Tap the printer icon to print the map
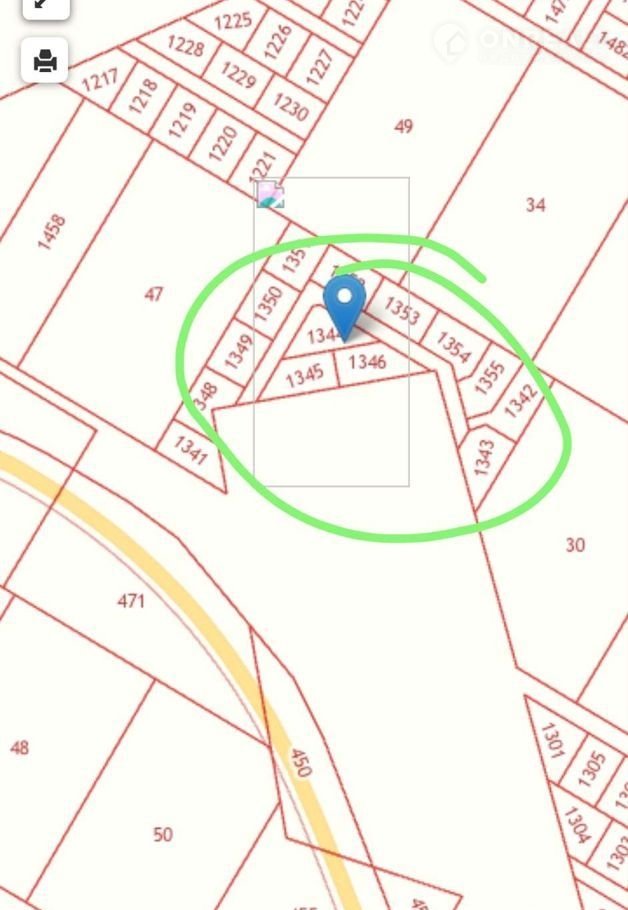Viewport: 628px width, 910px height. click(45, 61)
